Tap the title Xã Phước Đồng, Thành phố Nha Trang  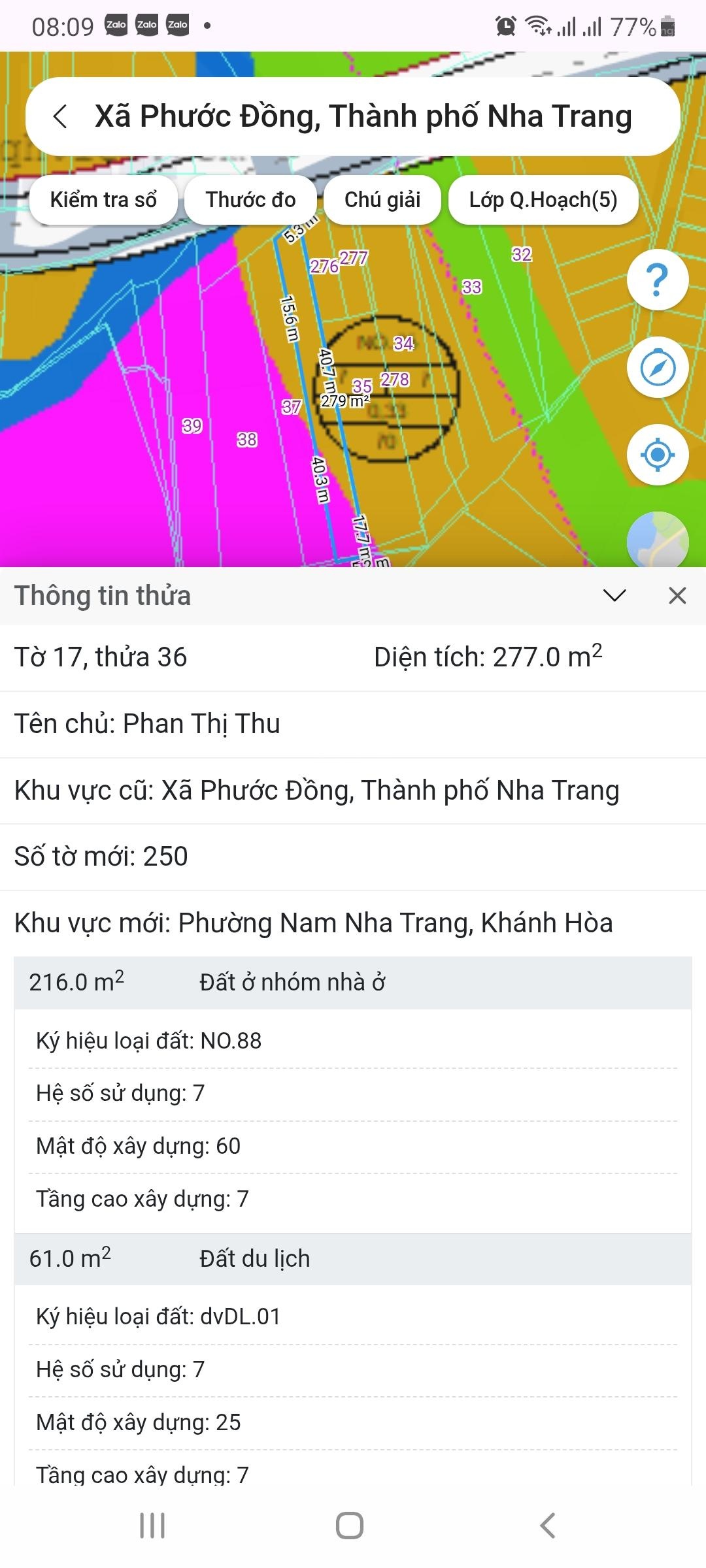[363, 116]
